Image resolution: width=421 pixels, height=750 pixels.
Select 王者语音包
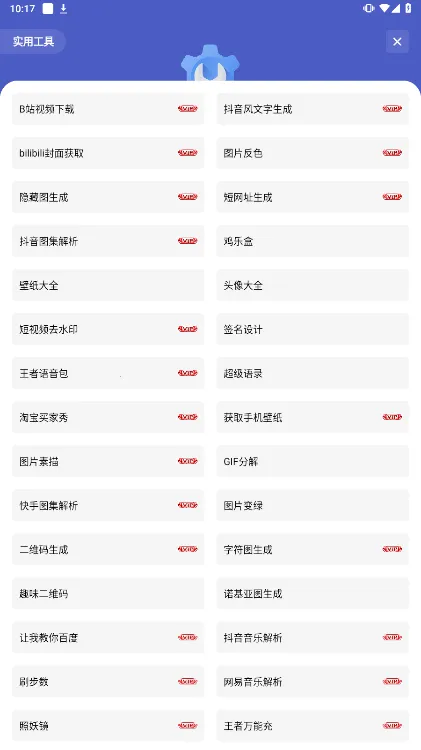coord(108,373)
